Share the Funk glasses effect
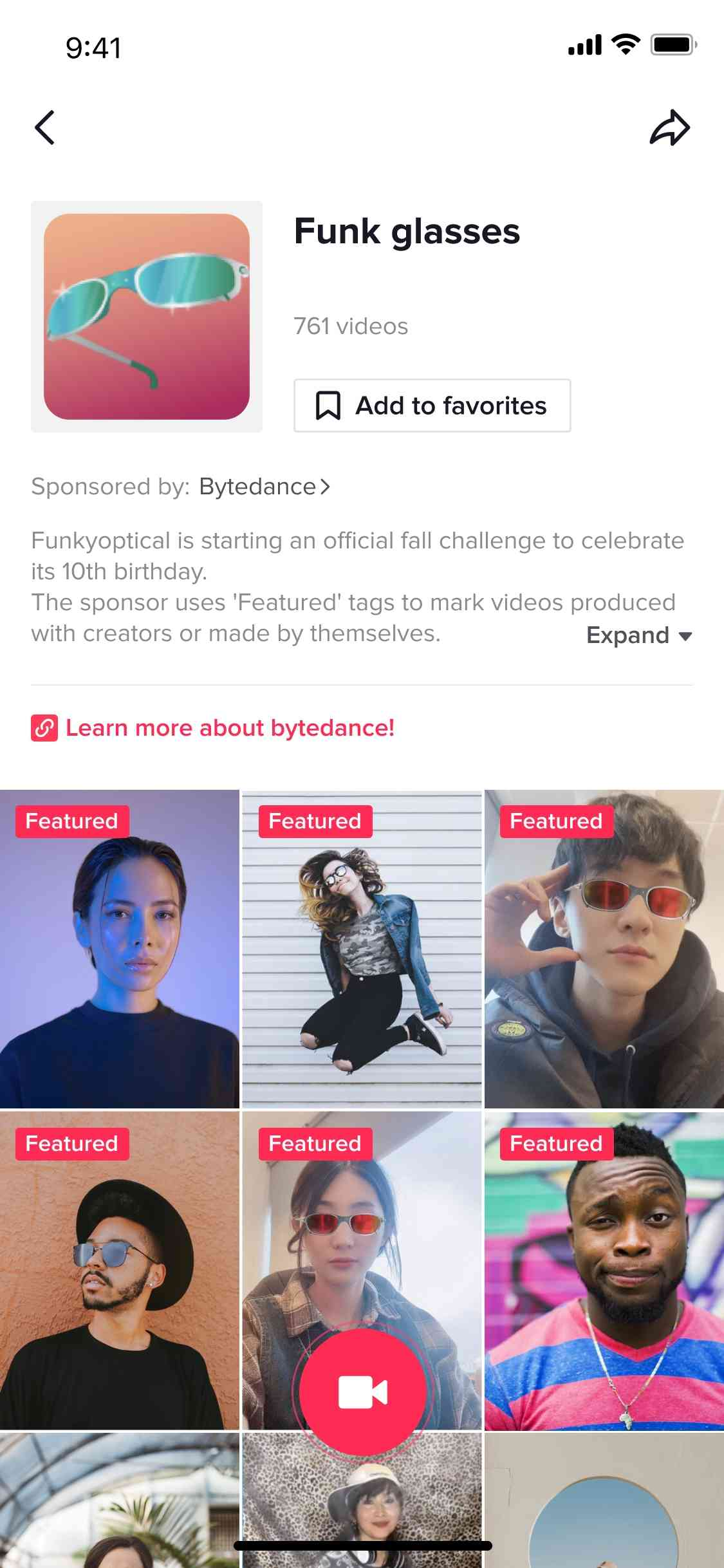 click(x=670, y=127)
